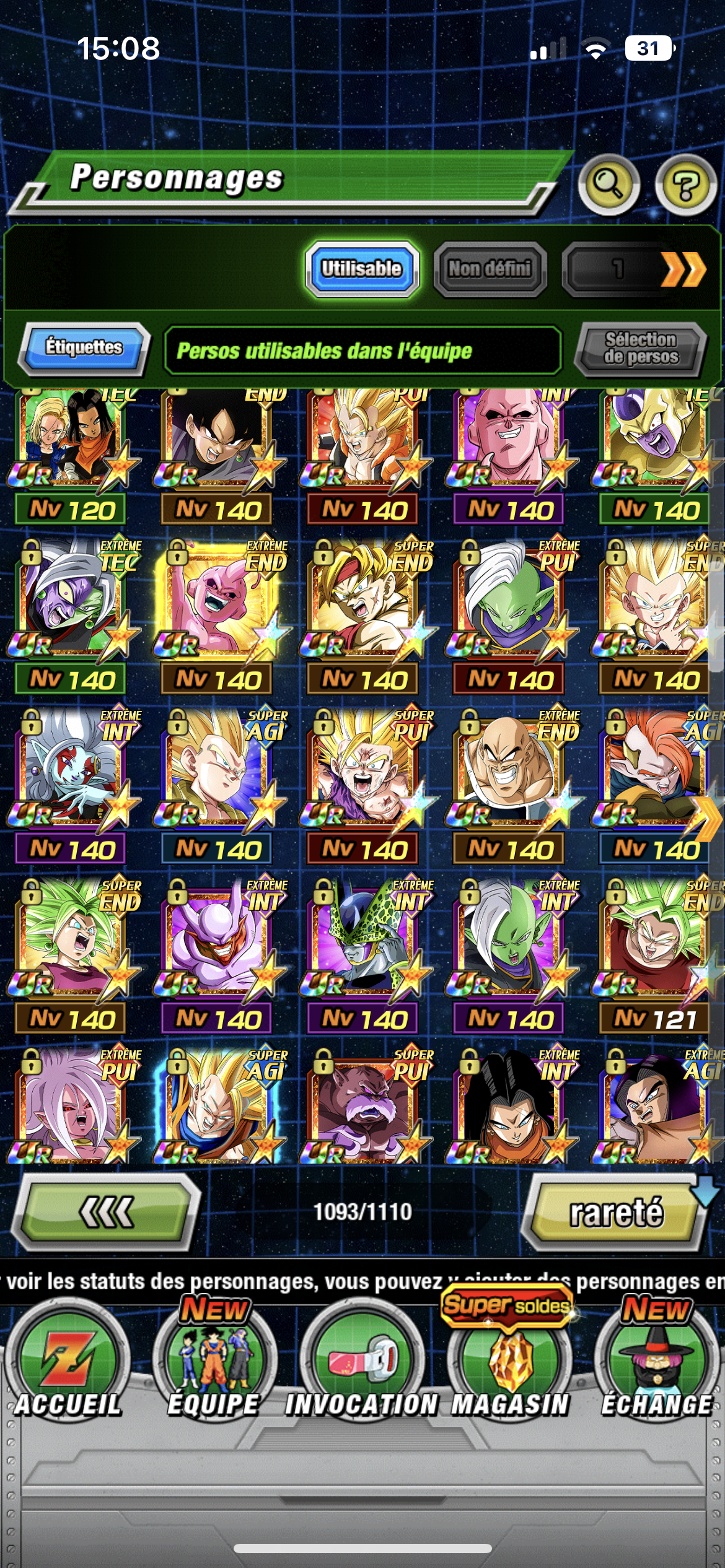Open the Étiquettes tags button
This screenshot has width=725, height=1568.
tap(84, 348)
